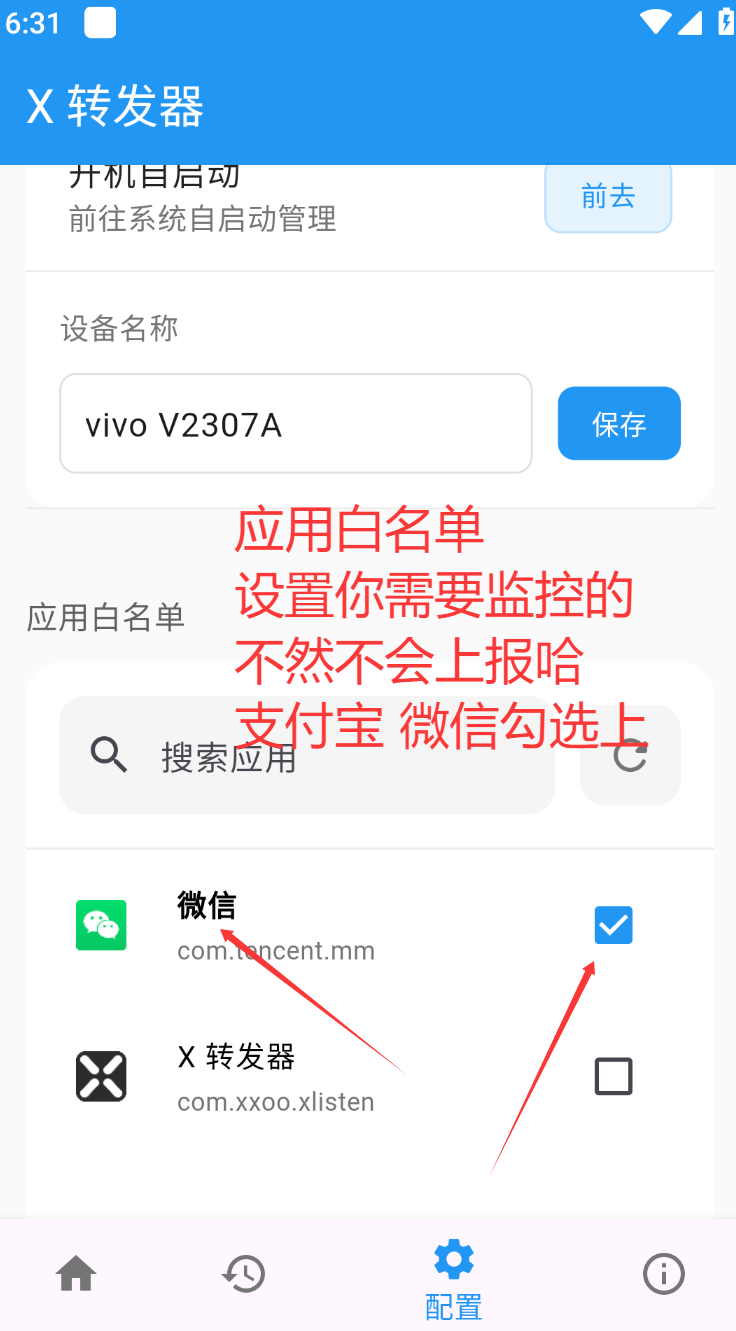
Task: Check the X 转发器 whitelist checkbox
Action: pos(613,1077)
